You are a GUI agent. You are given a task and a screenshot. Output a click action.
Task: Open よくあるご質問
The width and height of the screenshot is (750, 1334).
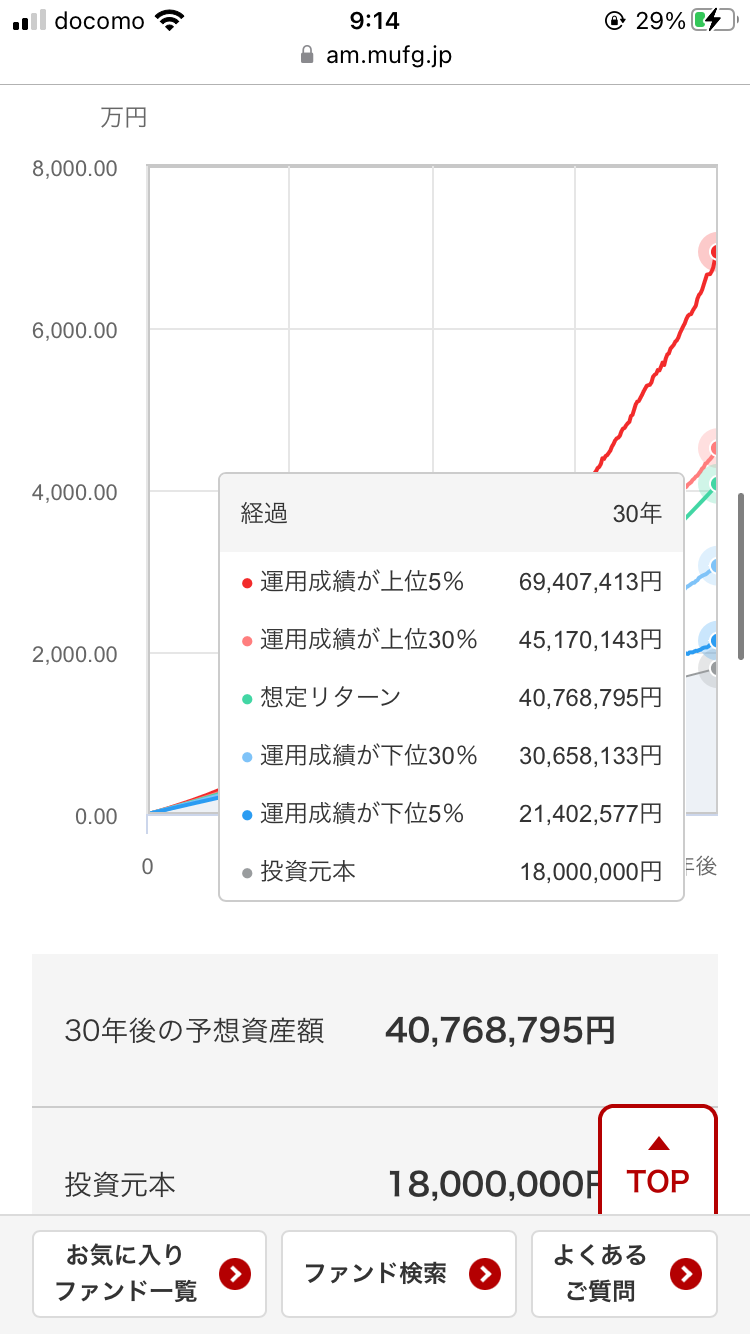624,1273
